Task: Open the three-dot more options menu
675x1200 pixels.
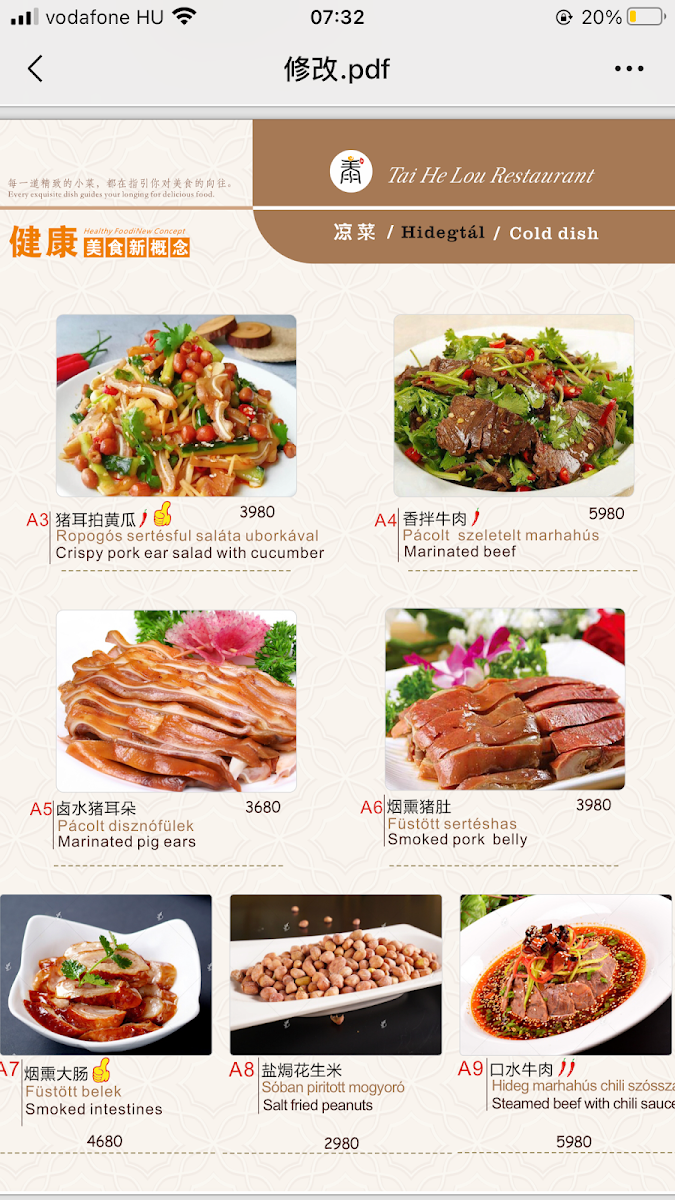Action: 629,69
